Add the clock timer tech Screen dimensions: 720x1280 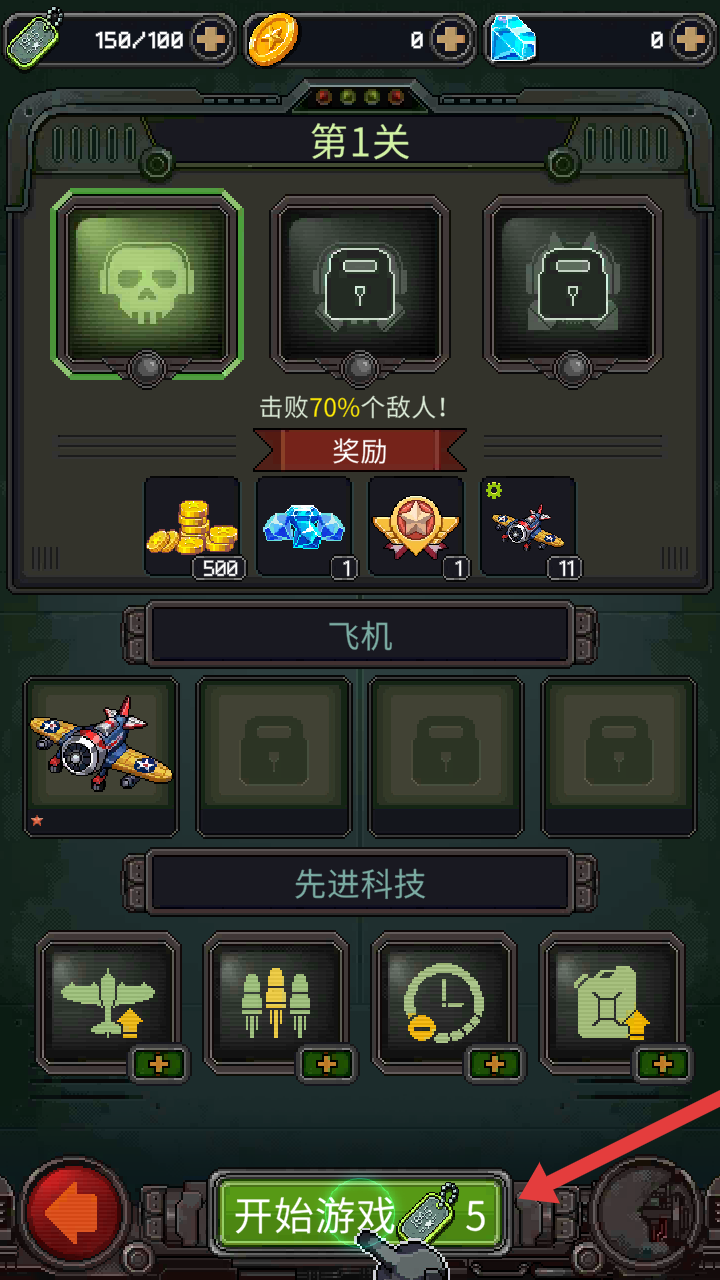pos(494,1064)
